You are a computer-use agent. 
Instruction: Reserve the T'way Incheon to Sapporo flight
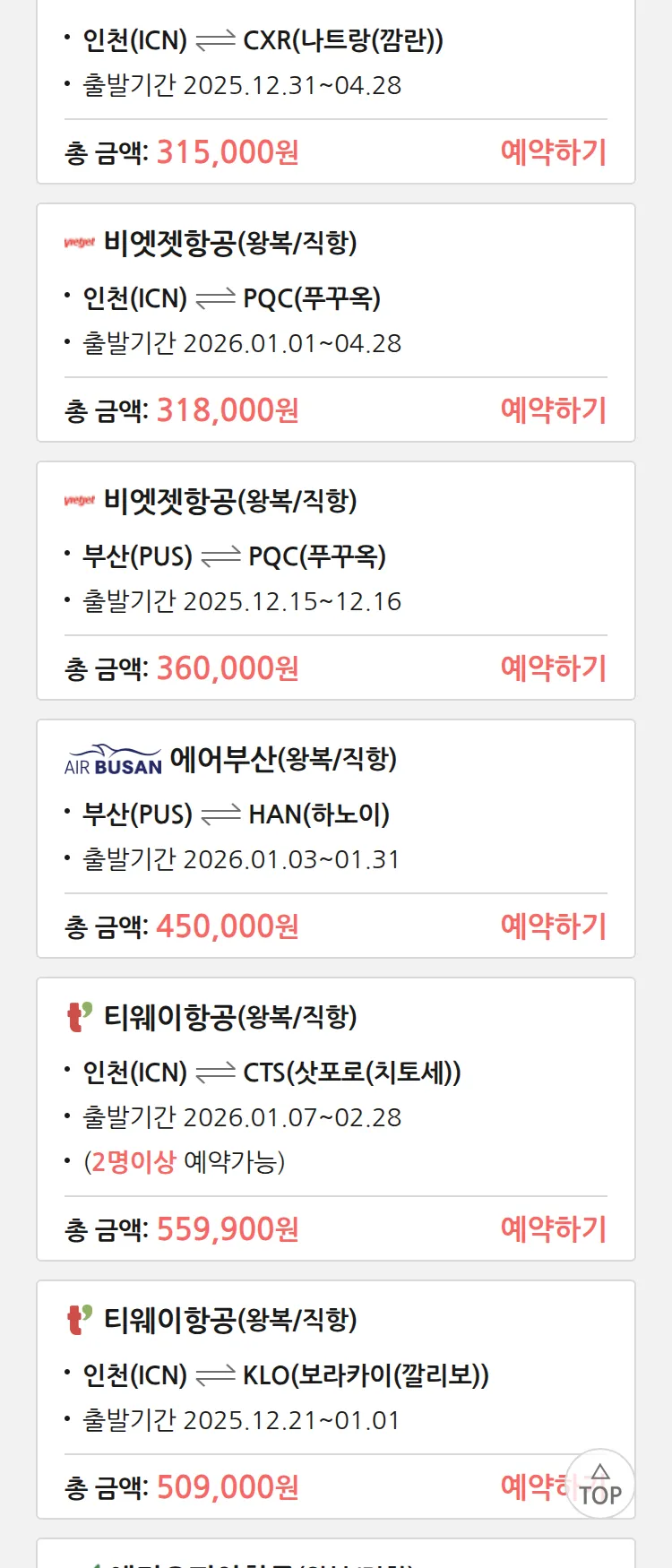coord(553,1229)
